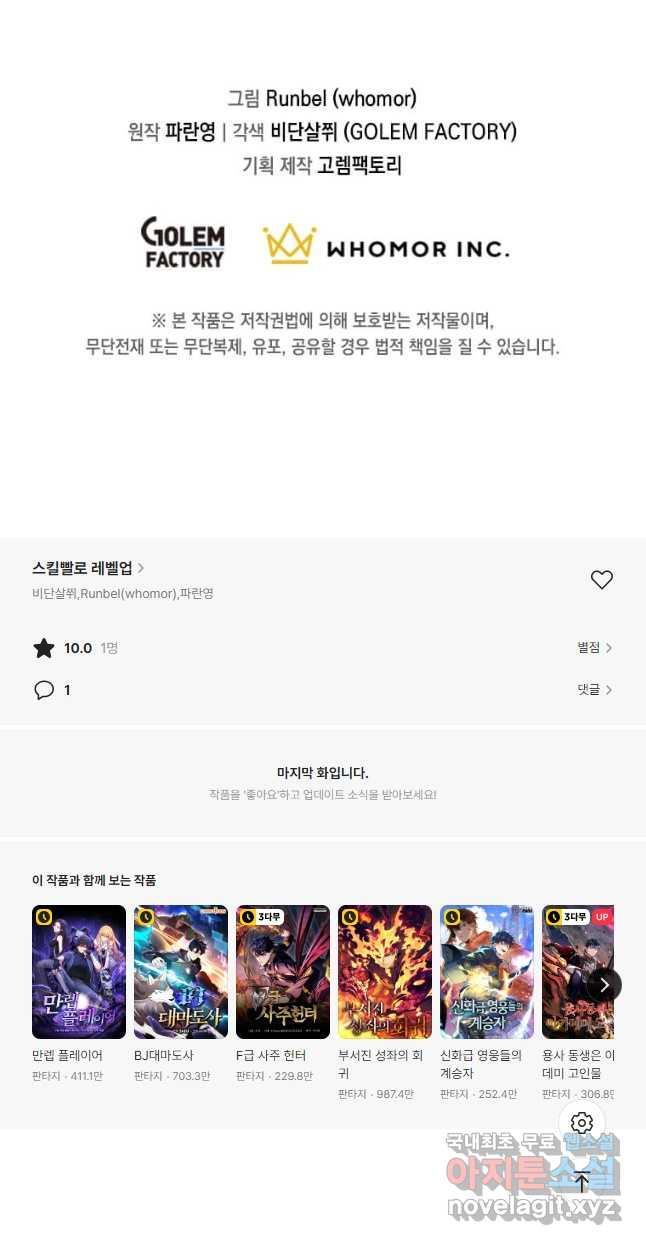Jump to top with the up arrow
The image size is (646, 1245).
pos(582,1182)
